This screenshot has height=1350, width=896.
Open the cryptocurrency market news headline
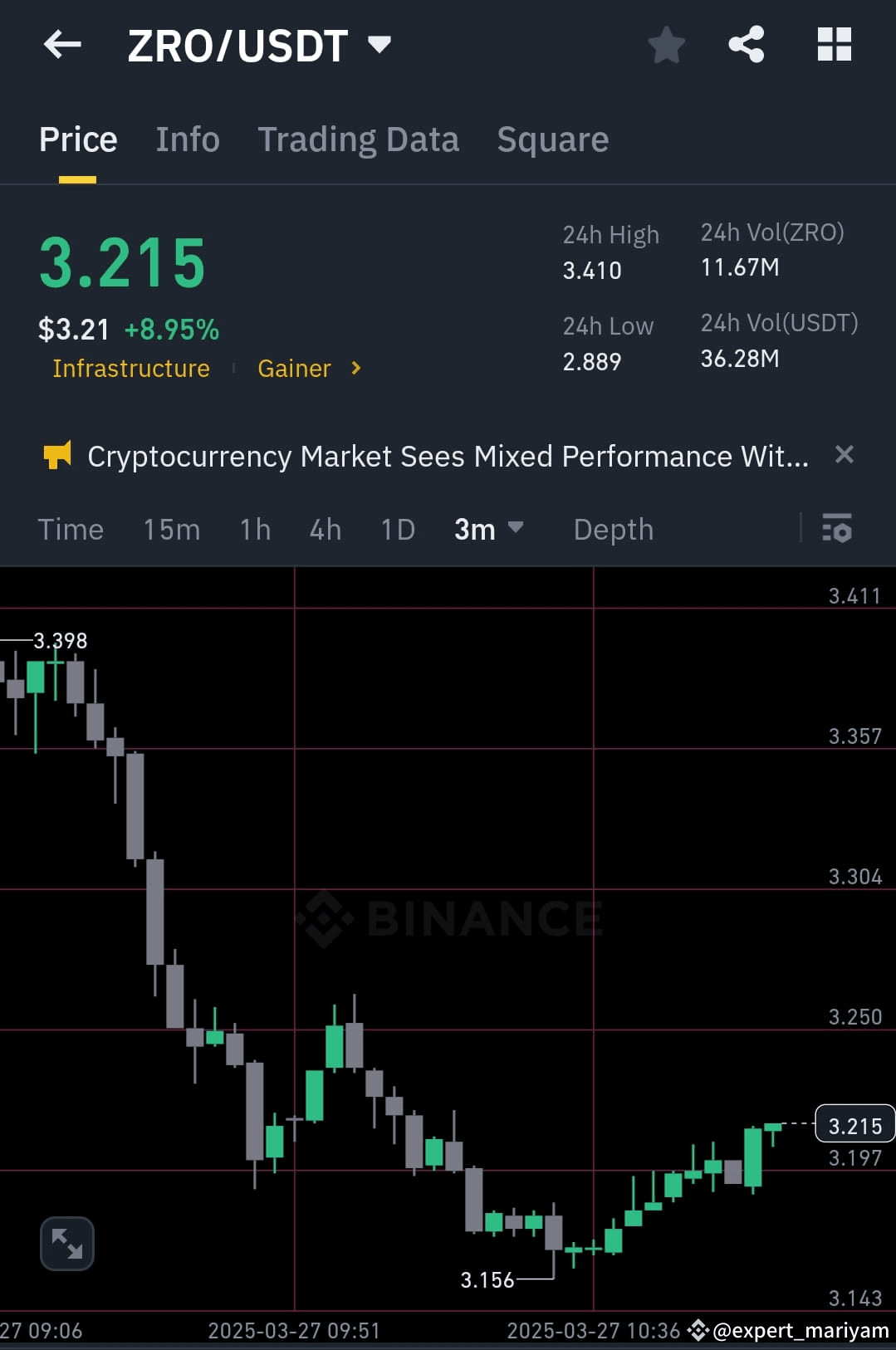coord(448,455)
